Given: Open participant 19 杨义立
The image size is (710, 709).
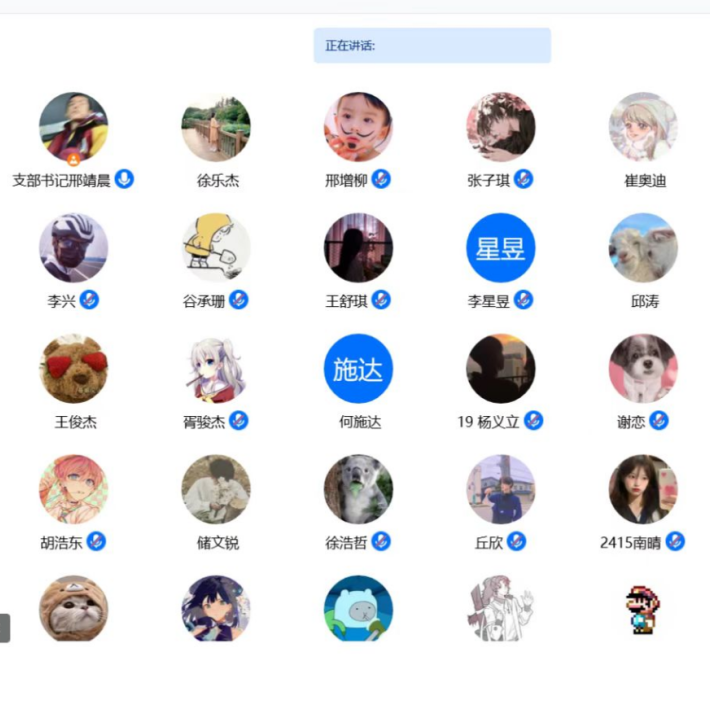Looking at the screenshot, I should (500, 369).
